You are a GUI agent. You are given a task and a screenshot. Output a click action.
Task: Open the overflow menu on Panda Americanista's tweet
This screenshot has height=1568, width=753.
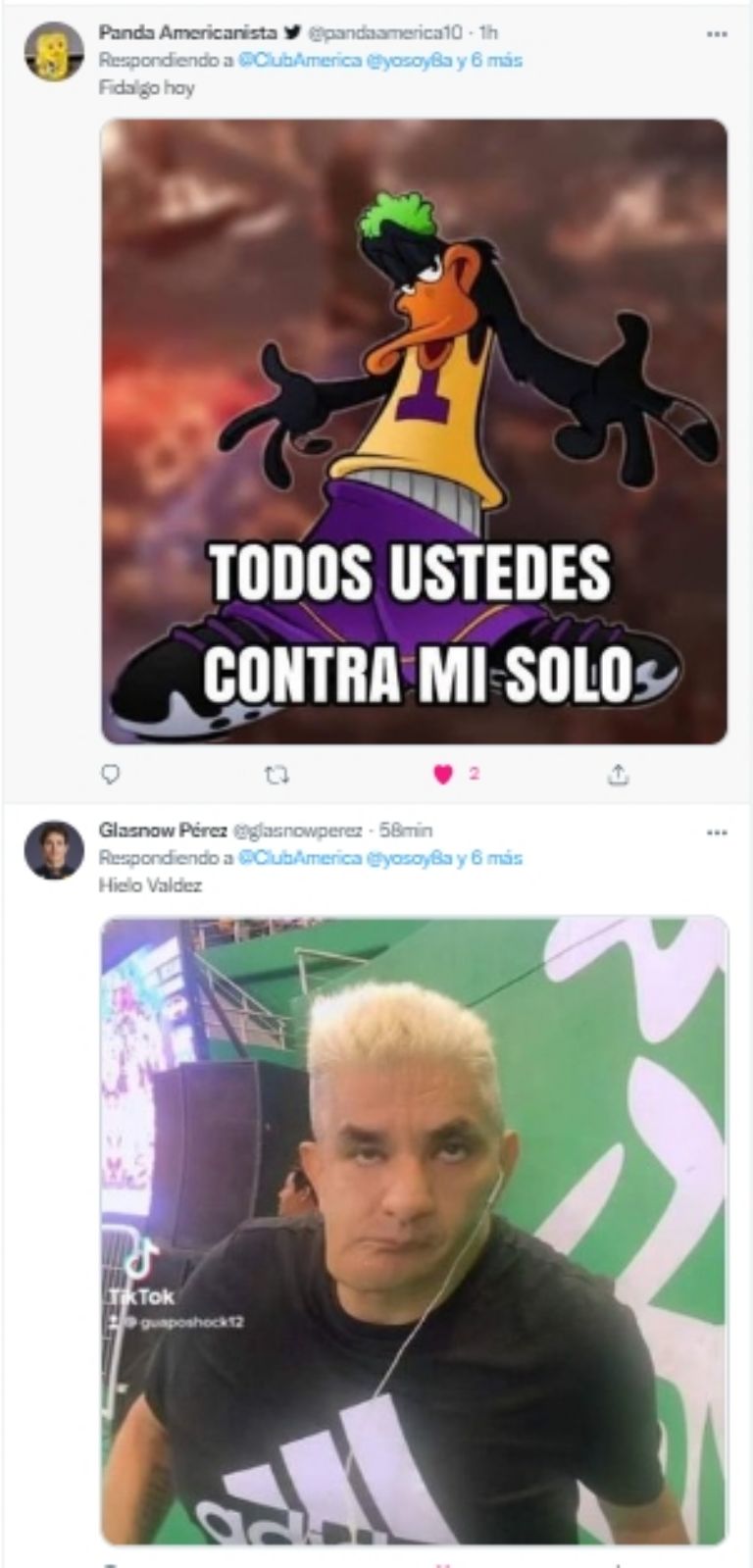(717, 34)
